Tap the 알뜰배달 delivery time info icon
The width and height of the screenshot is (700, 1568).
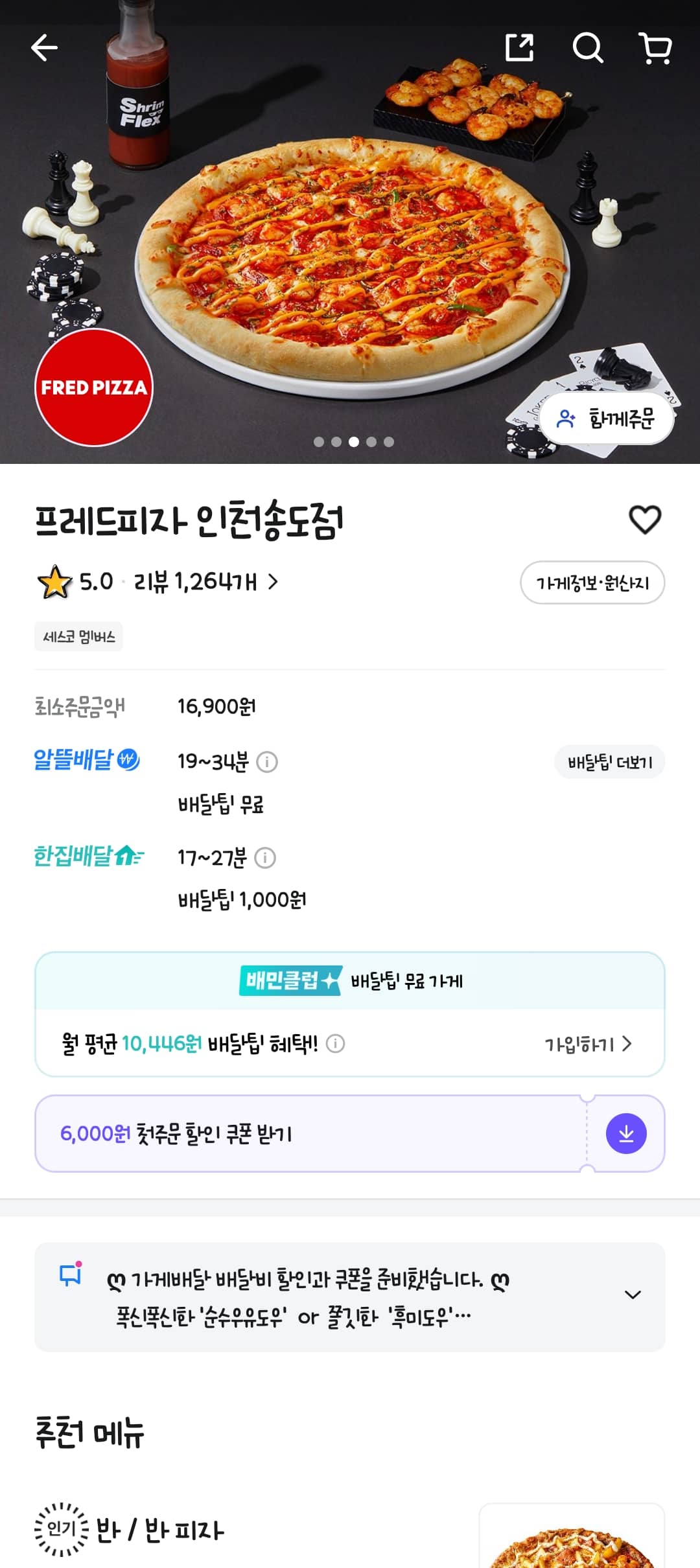[268, 763]
